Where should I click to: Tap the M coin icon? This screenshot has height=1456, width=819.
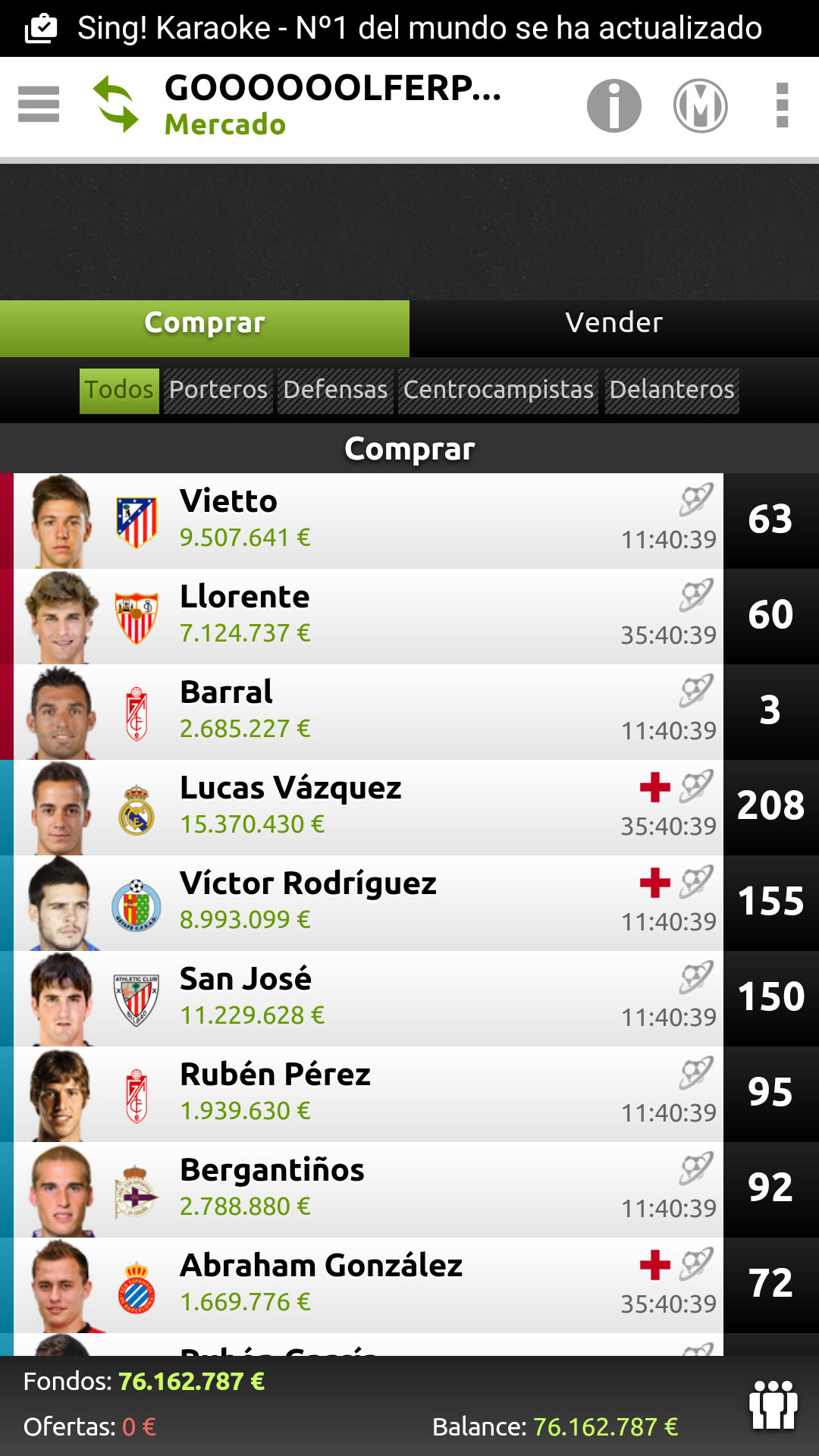click(x=700, y=106)
